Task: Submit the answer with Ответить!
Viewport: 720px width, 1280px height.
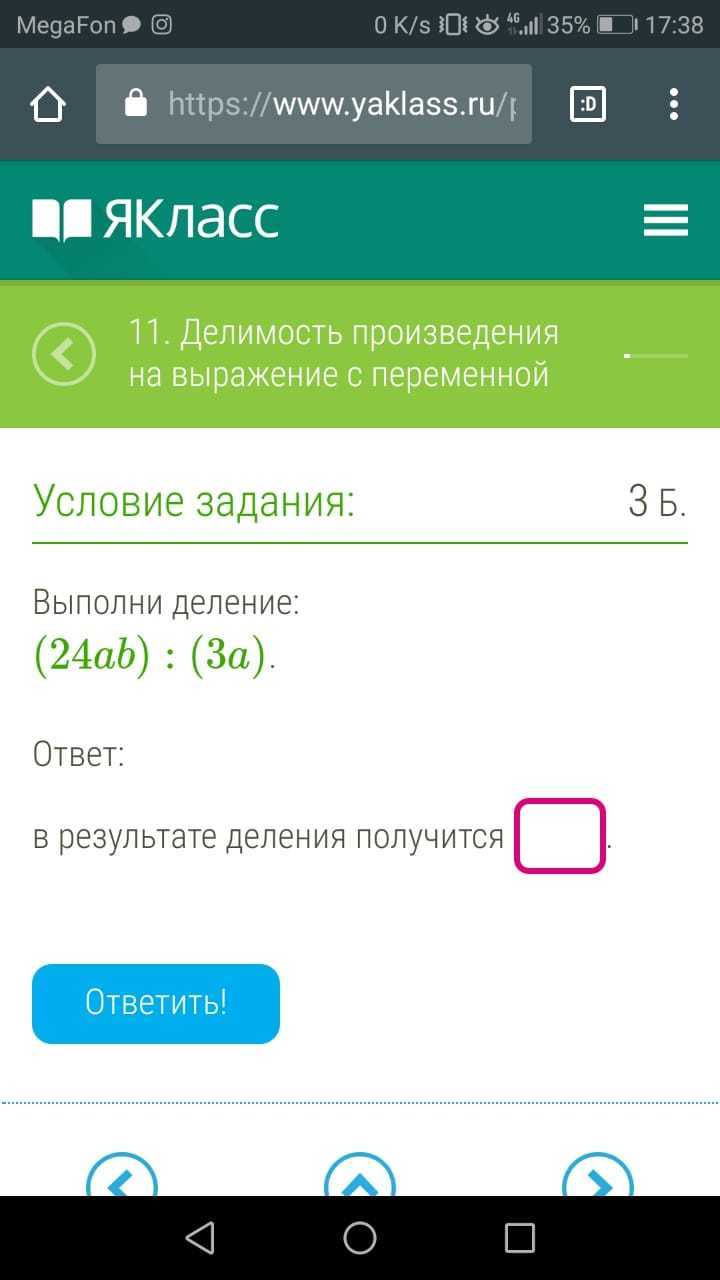Action: (156, 1003)
